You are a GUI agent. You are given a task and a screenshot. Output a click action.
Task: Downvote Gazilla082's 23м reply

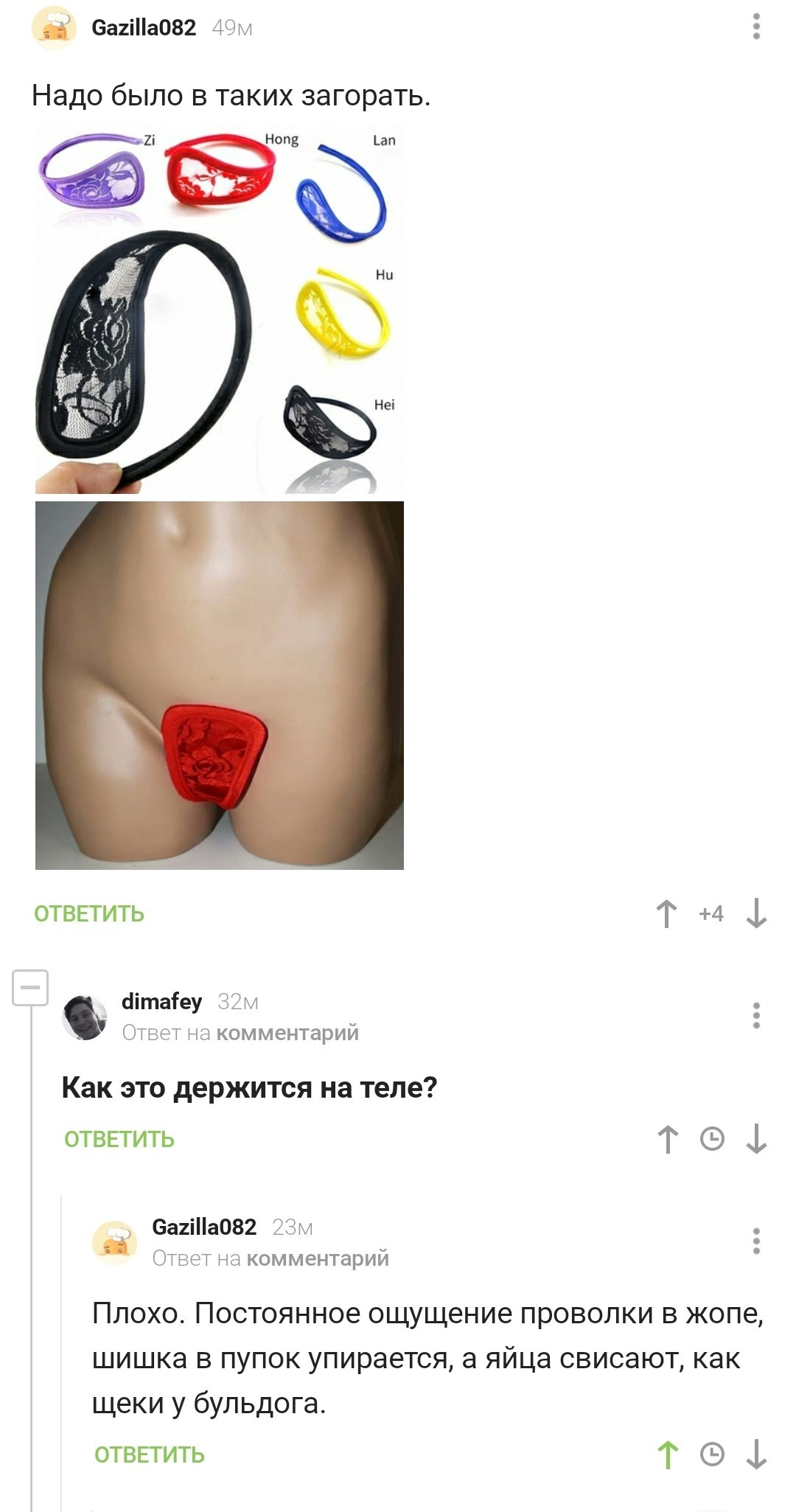tap(756, 1454)
